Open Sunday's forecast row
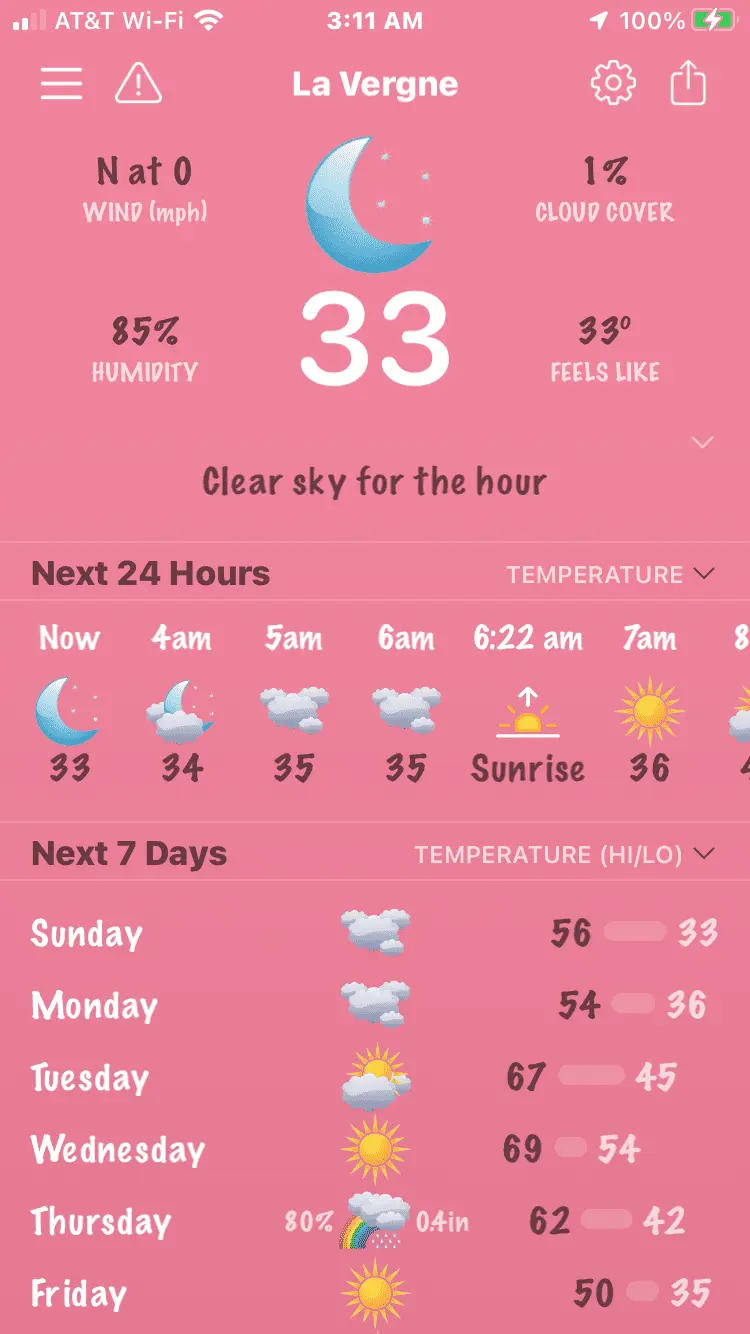This screenshot has width=750, height=1334. click(375, 933)
